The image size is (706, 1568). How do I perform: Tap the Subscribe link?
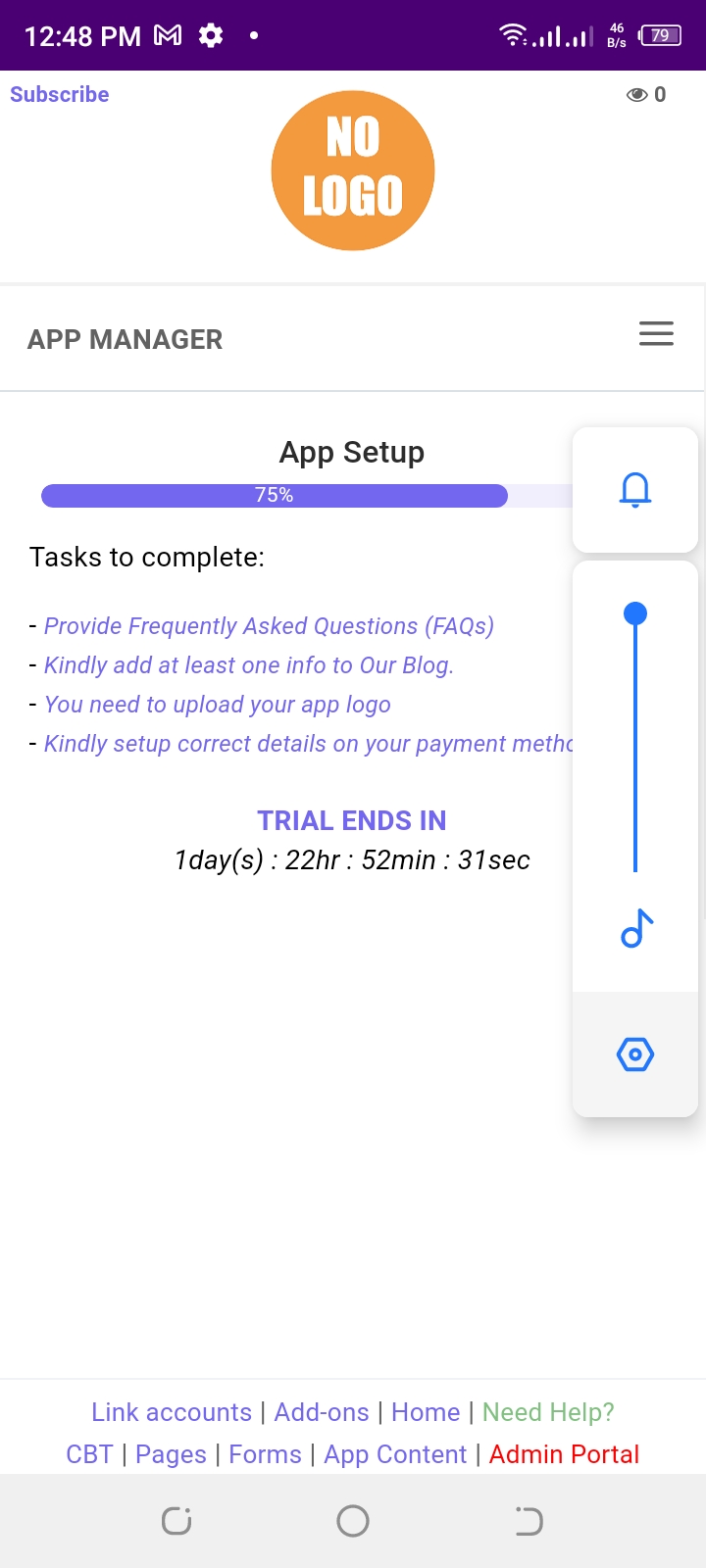tap(59, 94)
